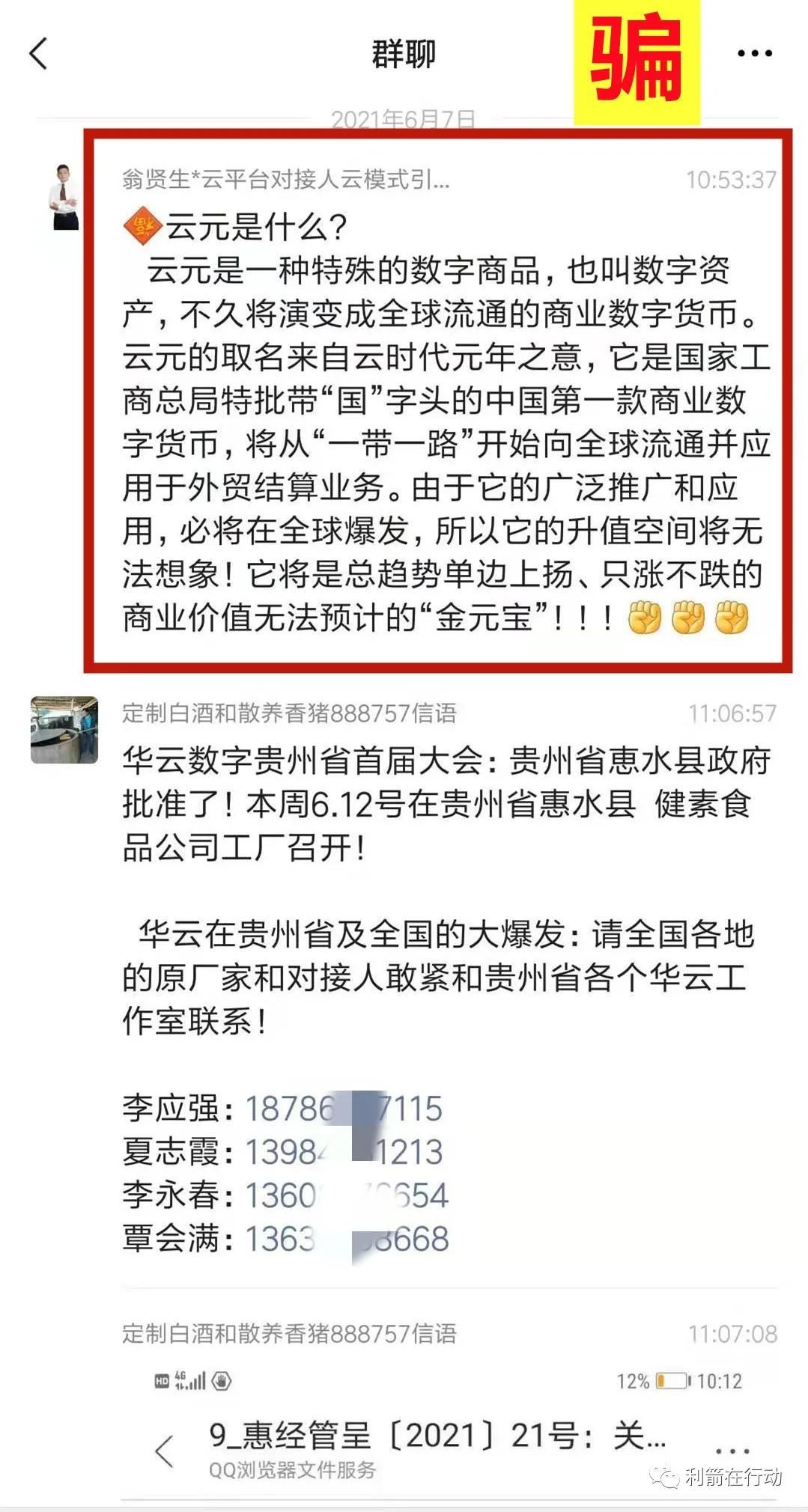Tap 覃会满's phone number link
This screenshot has height=1512, width=808.
[346, 1239]
